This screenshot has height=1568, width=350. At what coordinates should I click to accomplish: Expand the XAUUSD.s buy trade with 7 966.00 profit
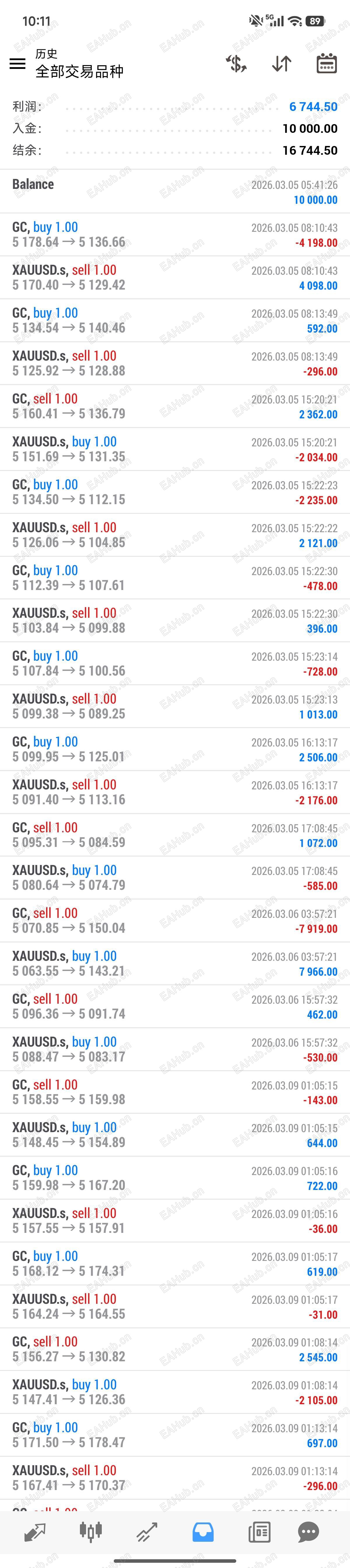[x=175, y=964]
